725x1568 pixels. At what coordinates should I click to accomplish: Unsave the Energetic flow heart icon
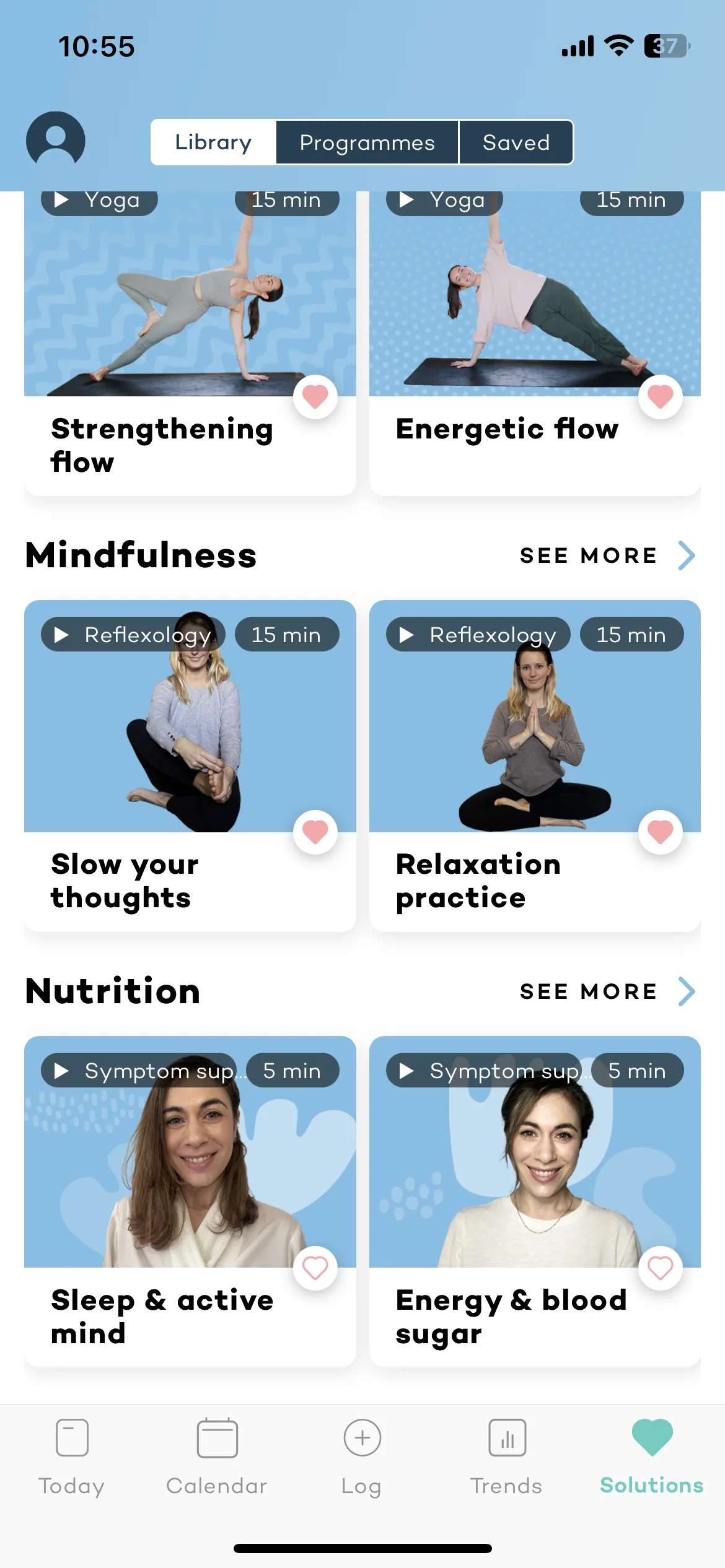[660, 396]
